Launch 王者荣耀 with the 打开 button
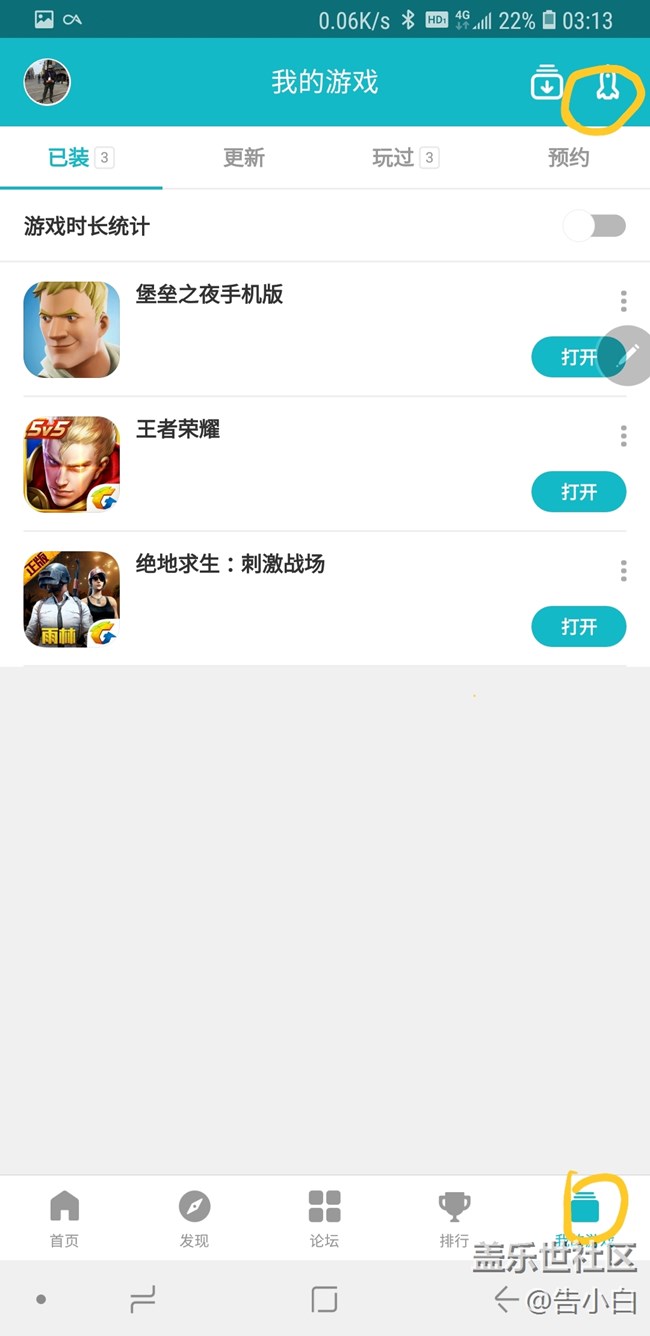Viewport: 650px width, 1336px height. point(578,492)
